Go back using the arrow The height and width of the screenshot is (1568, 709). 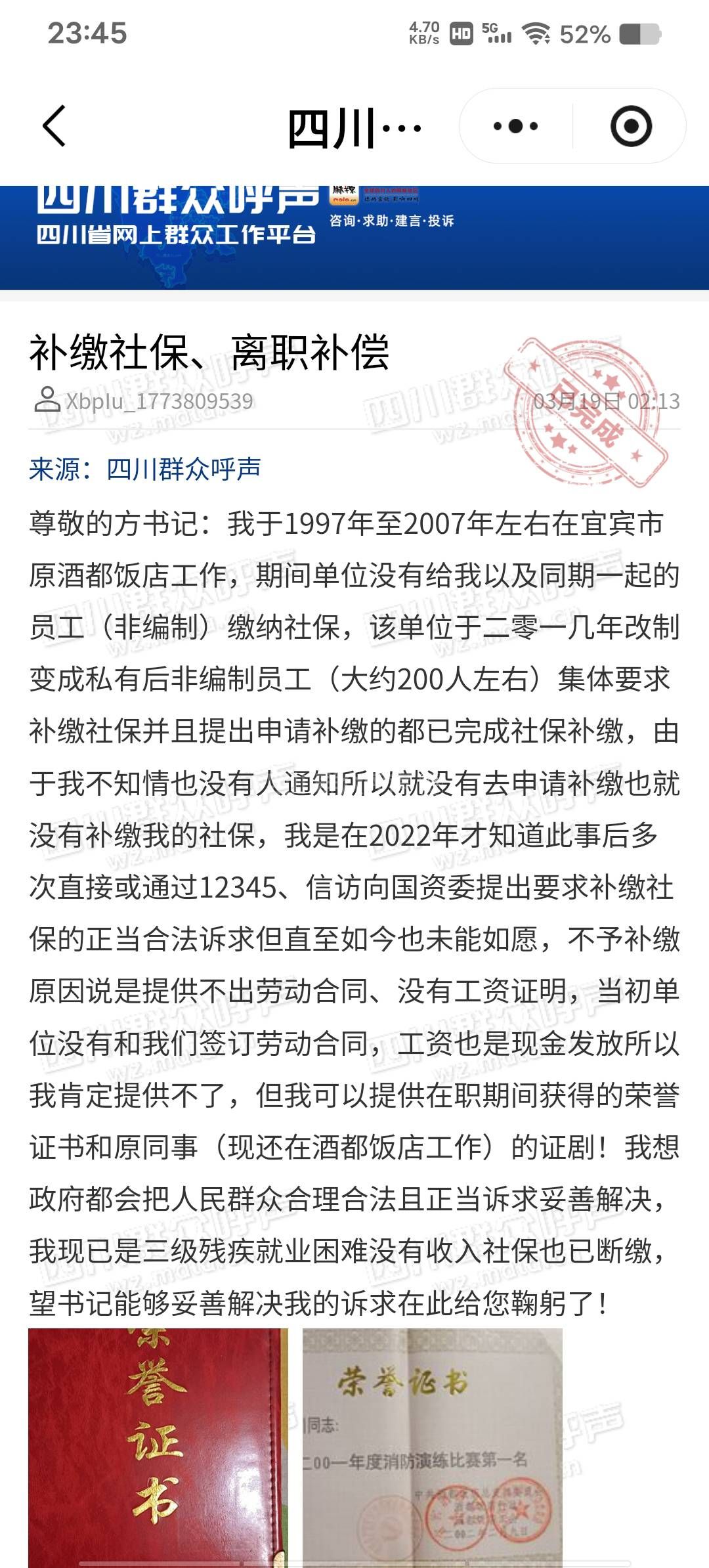click(54, 126)
